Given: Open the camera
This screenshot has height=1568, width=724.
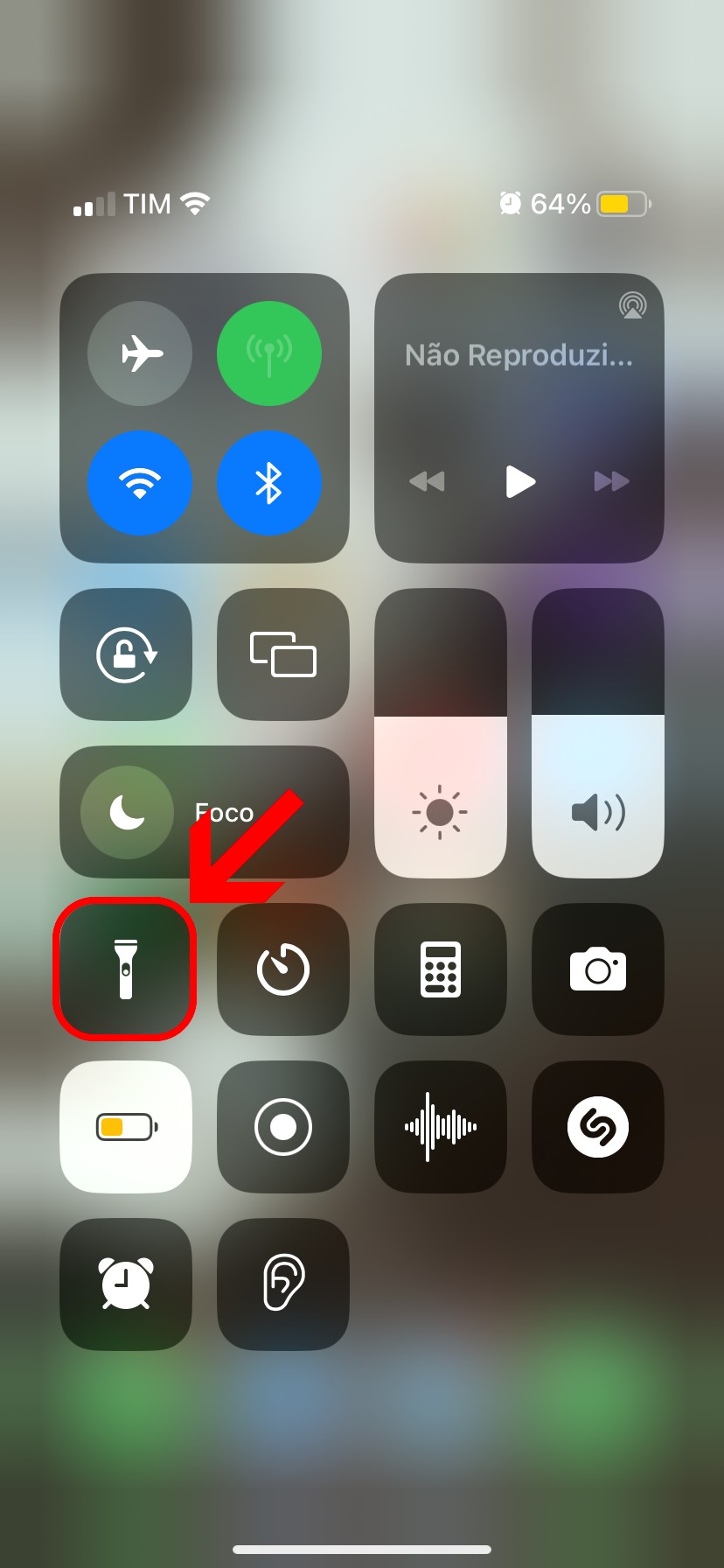Looking at the screenshot, I should (x=598, y=969).
